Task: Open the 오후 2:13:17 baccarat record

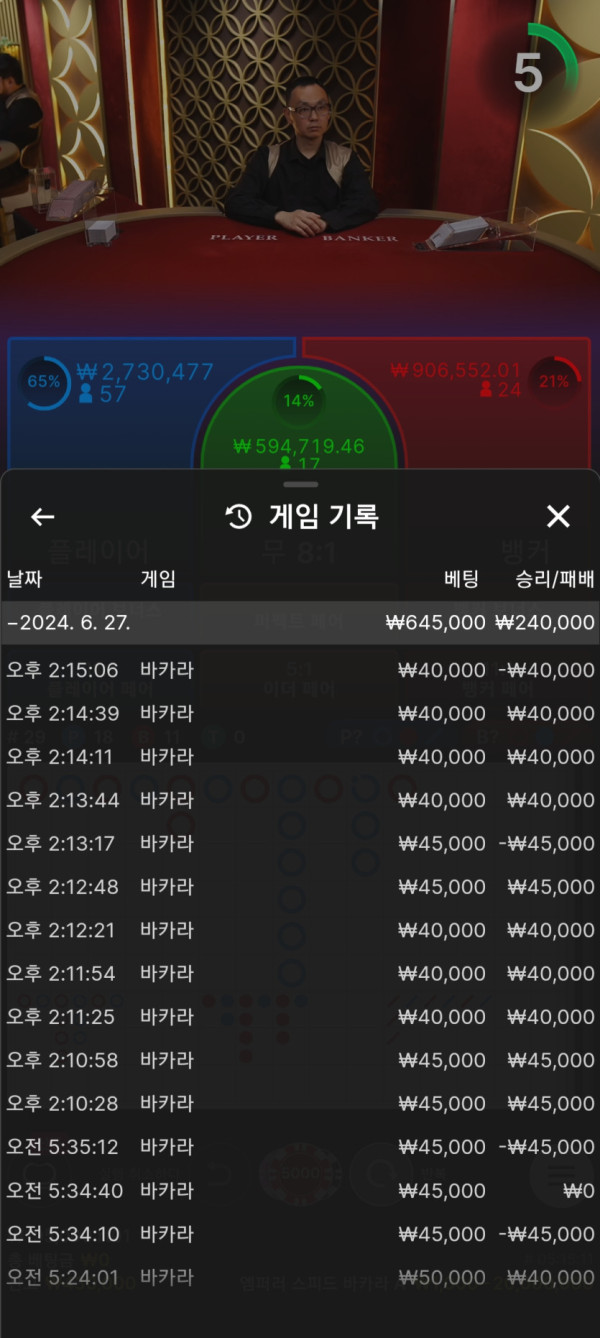Action: click(x=300, y=843)
